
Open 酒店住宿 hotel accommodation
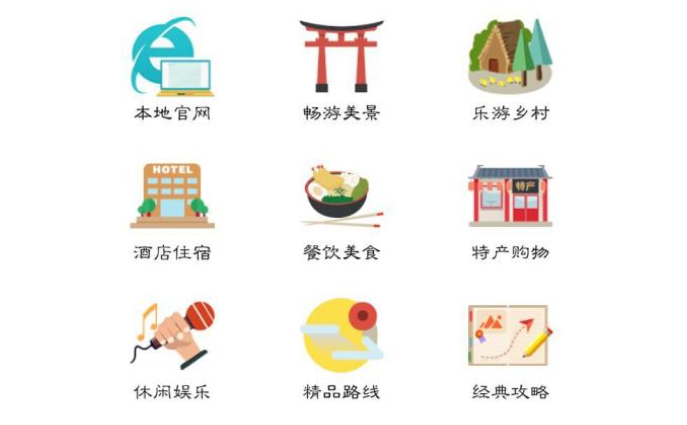[x=172, y=197]
